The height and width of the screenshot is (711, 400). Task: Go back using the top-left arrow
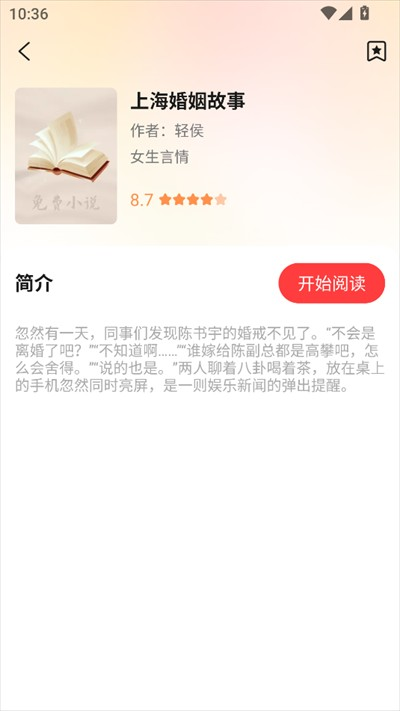point(24,51)
